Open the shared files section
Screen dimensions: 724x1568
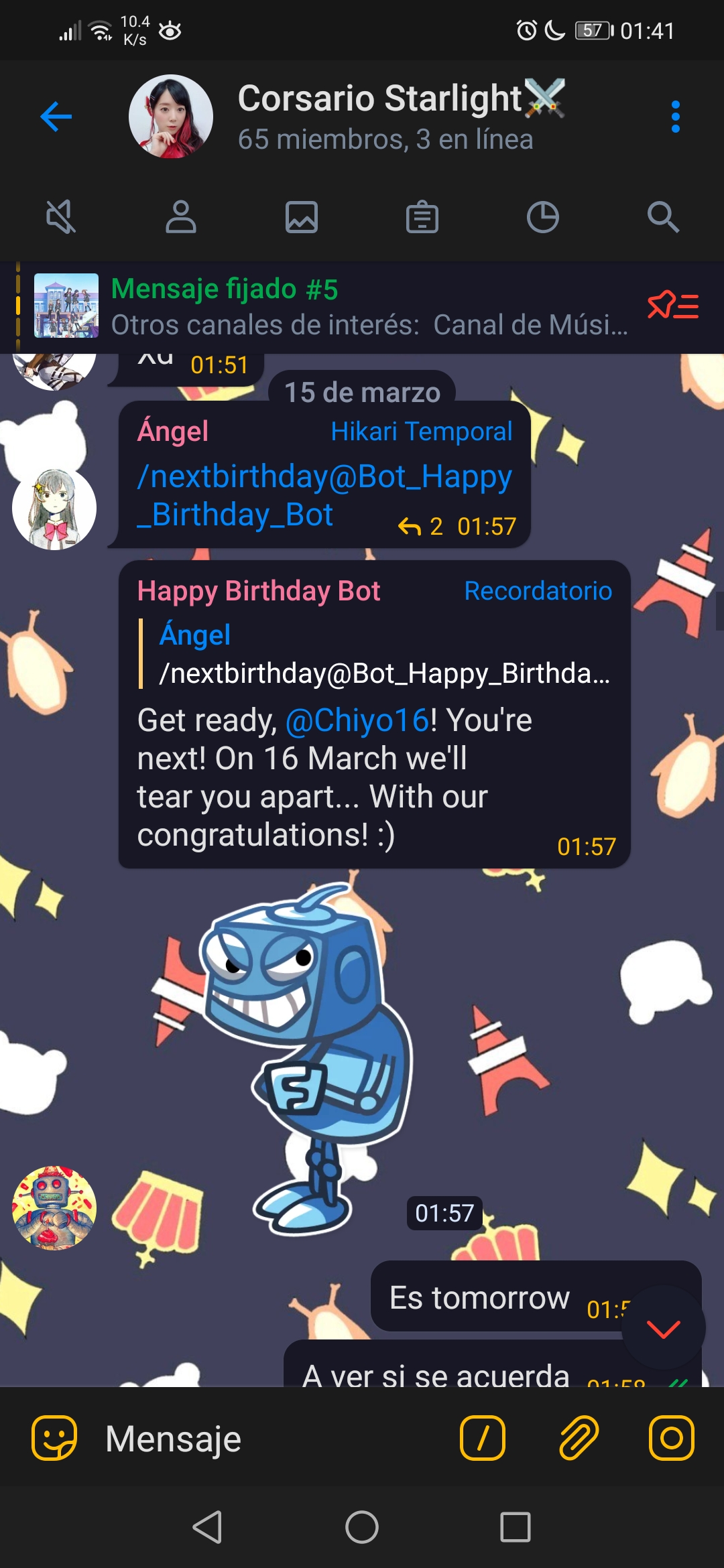[x=422, y=216]
